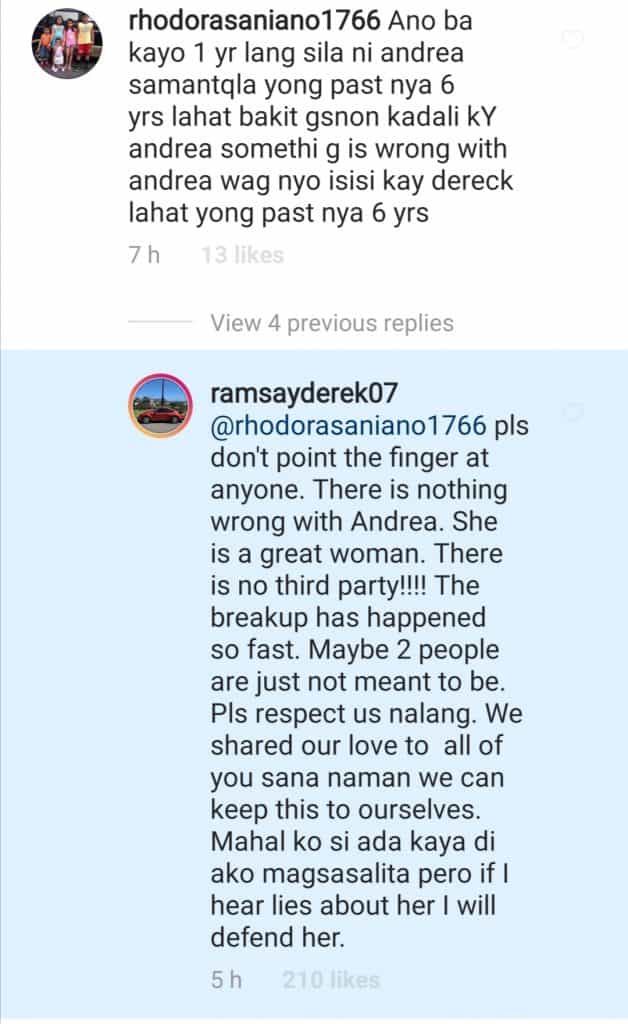This screenshot has width=628, height=1024.
Task: Like rhodorasaniano1766's comment with the heart
Action: click(573, 39)
